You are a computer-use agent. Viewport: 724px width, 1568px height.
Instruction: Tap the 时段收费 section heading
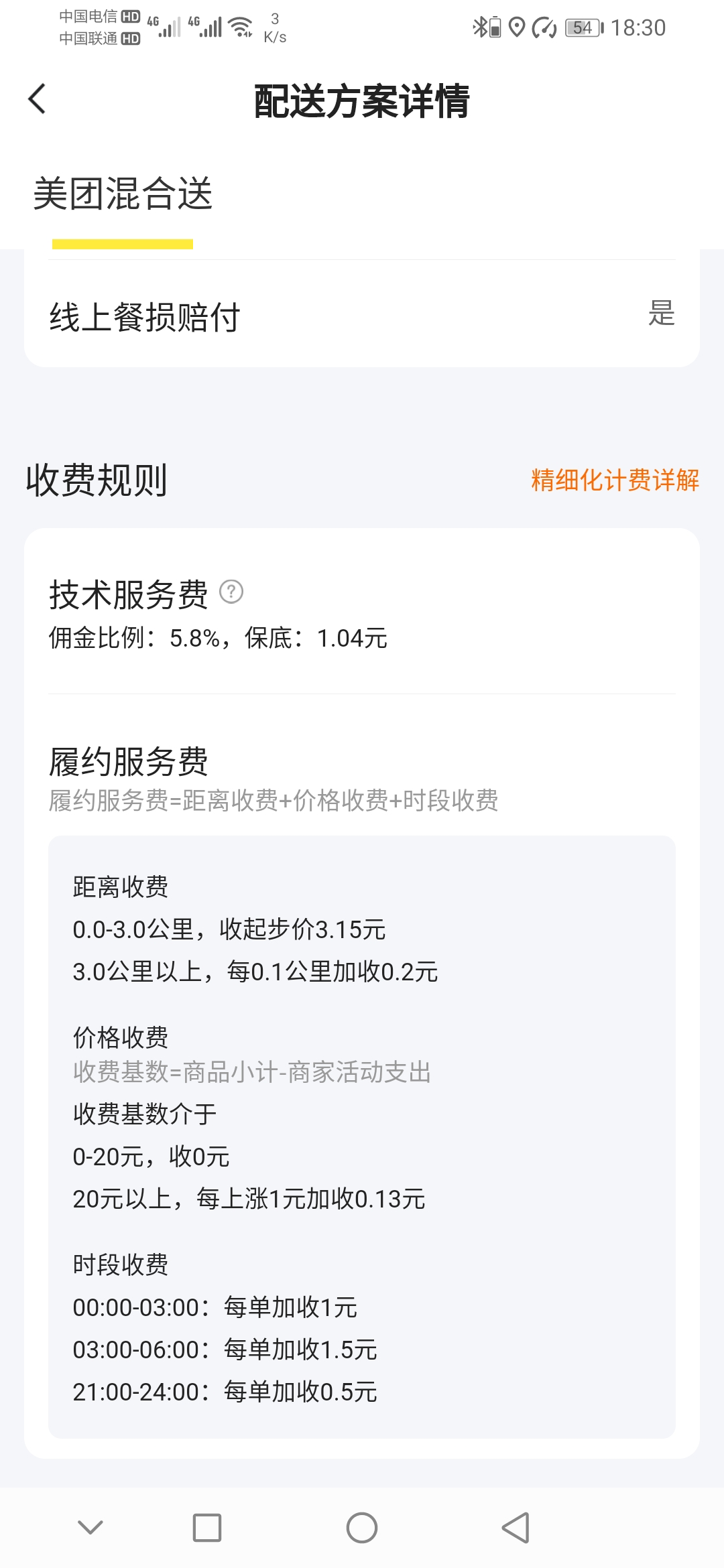tap(117, 1264)
